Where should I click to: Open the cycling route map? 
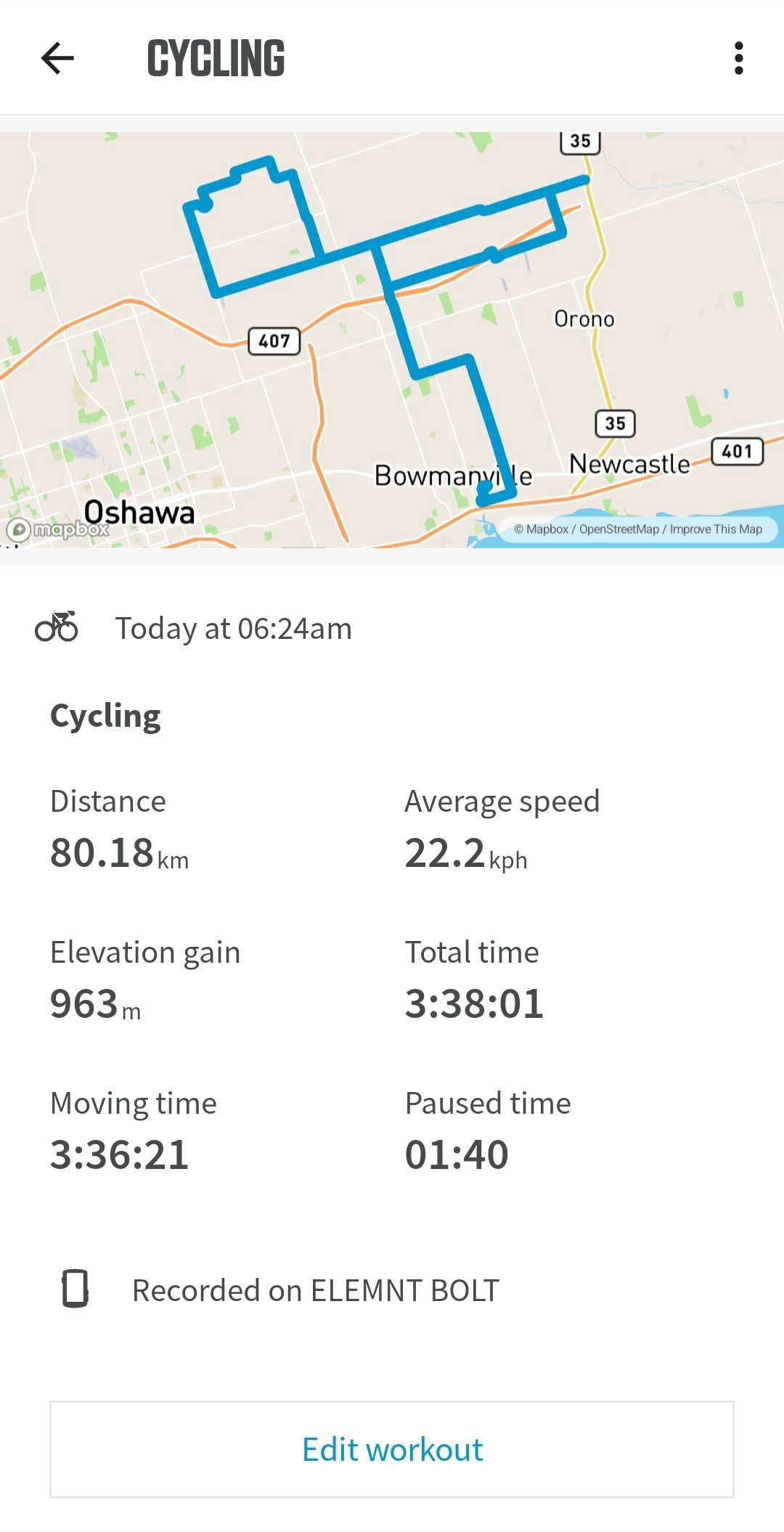(392, 339)
